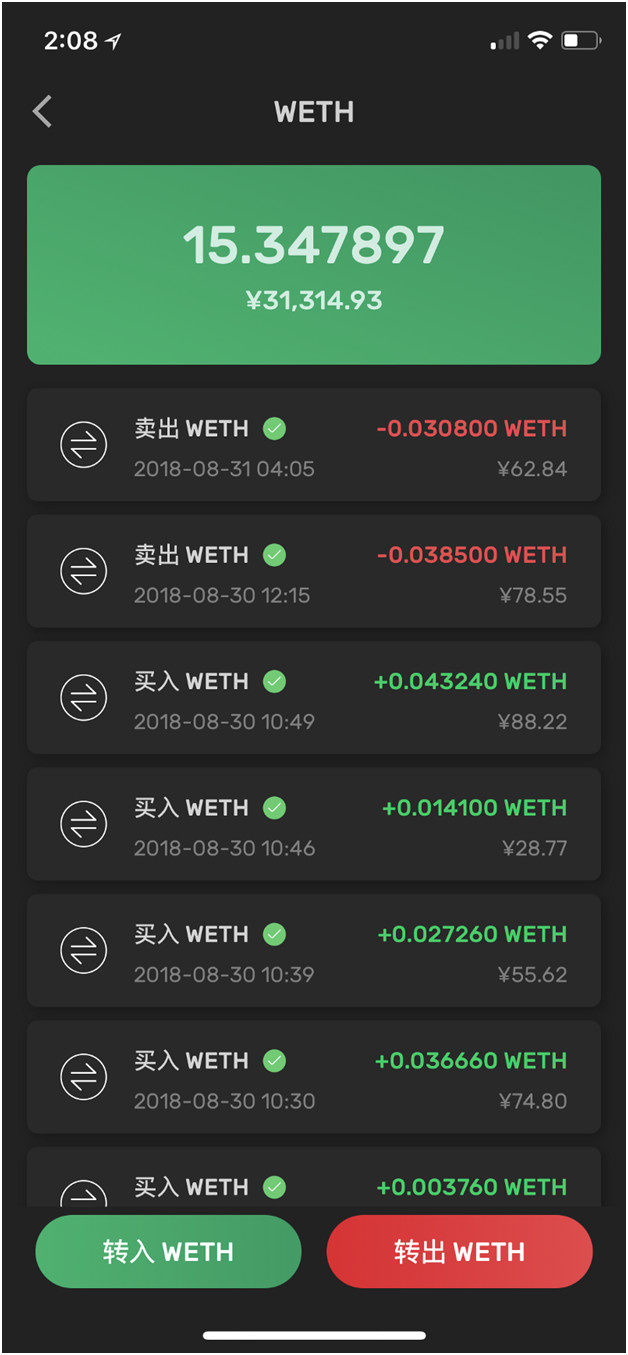Tap the green 转入 WETH button

coord(168,1252)
